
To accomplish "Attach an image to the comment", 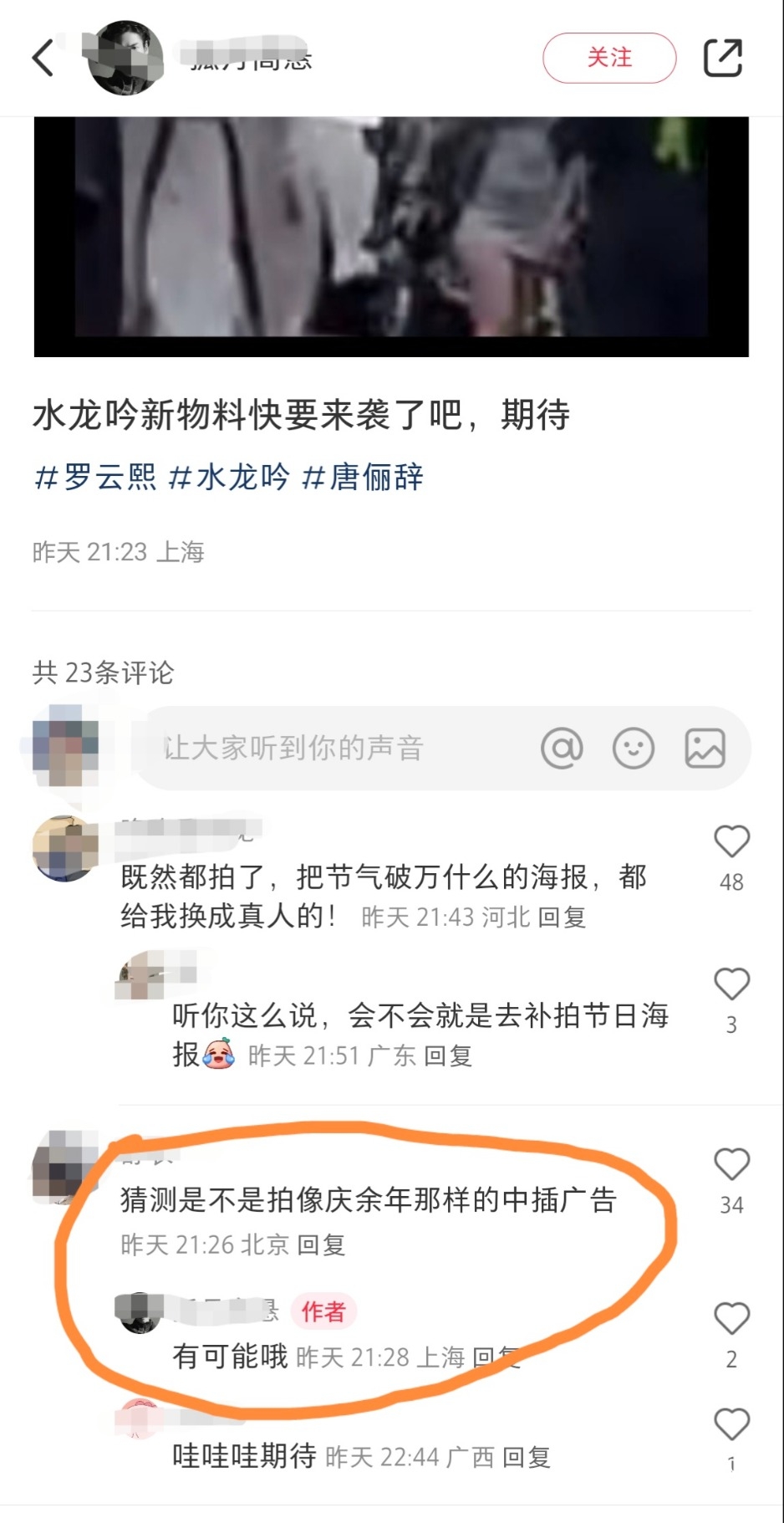I will (x=705, y=748).
